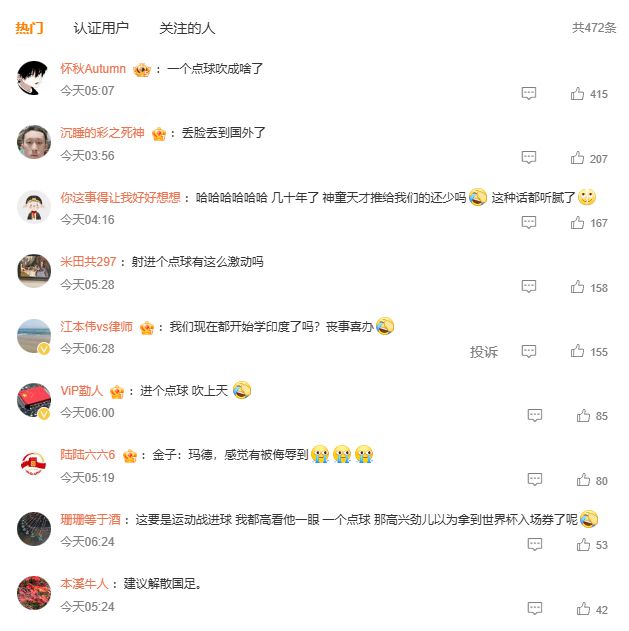Reply to 沉睡的彩之死神's comment

[x=529, y=158]
